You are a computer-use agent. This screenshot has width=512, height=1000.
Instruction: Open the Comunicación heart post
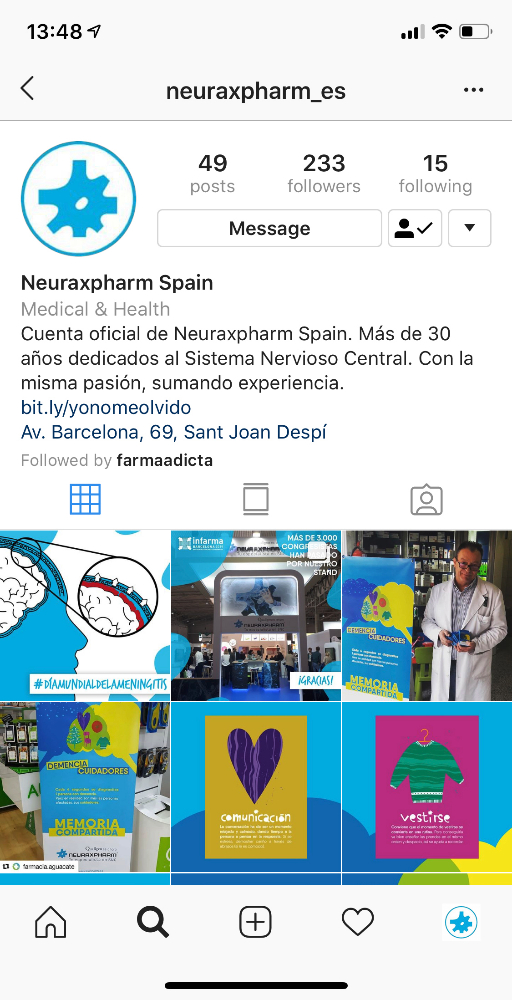click(256, 787)
